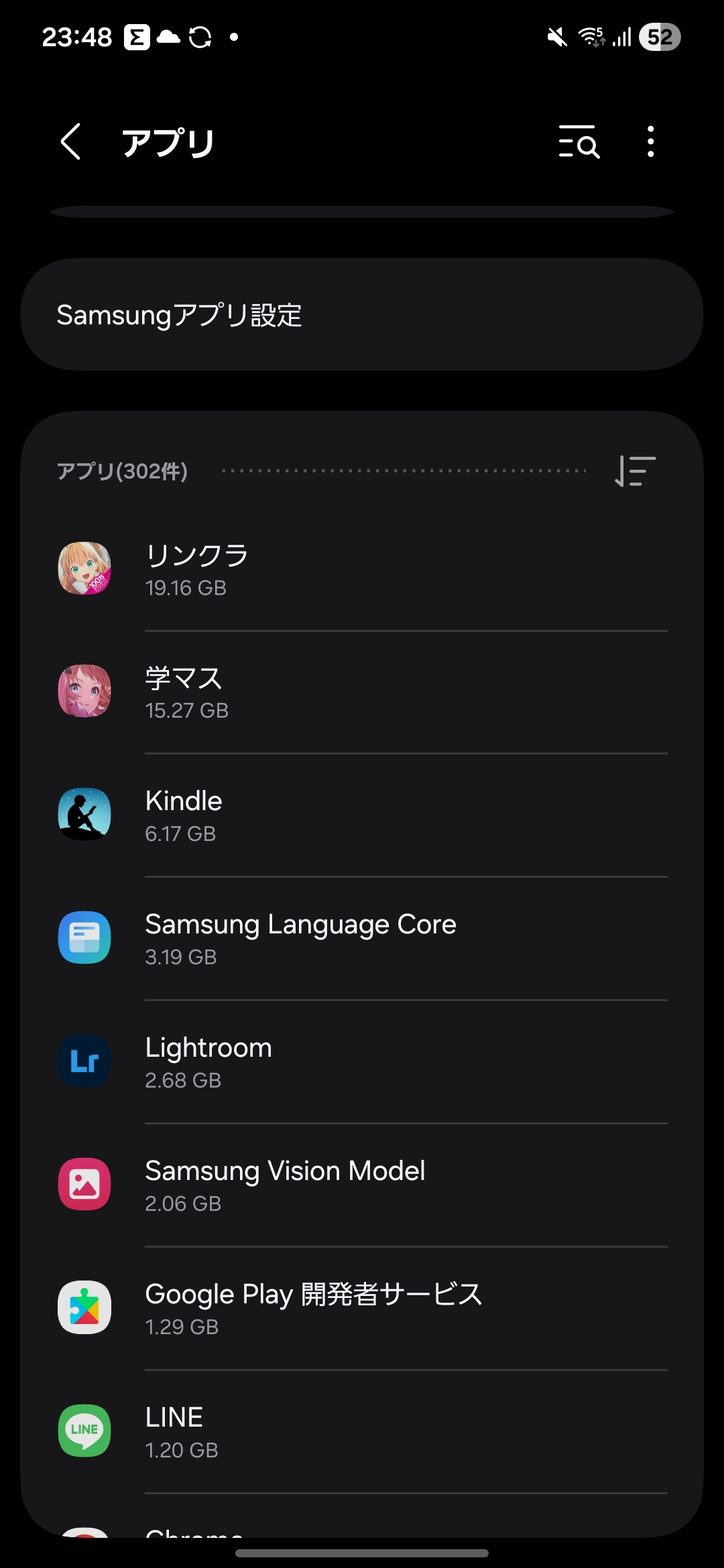724x1568 pixels.
Task: Open リンクラ app info
Action: [x=362, y=570]
